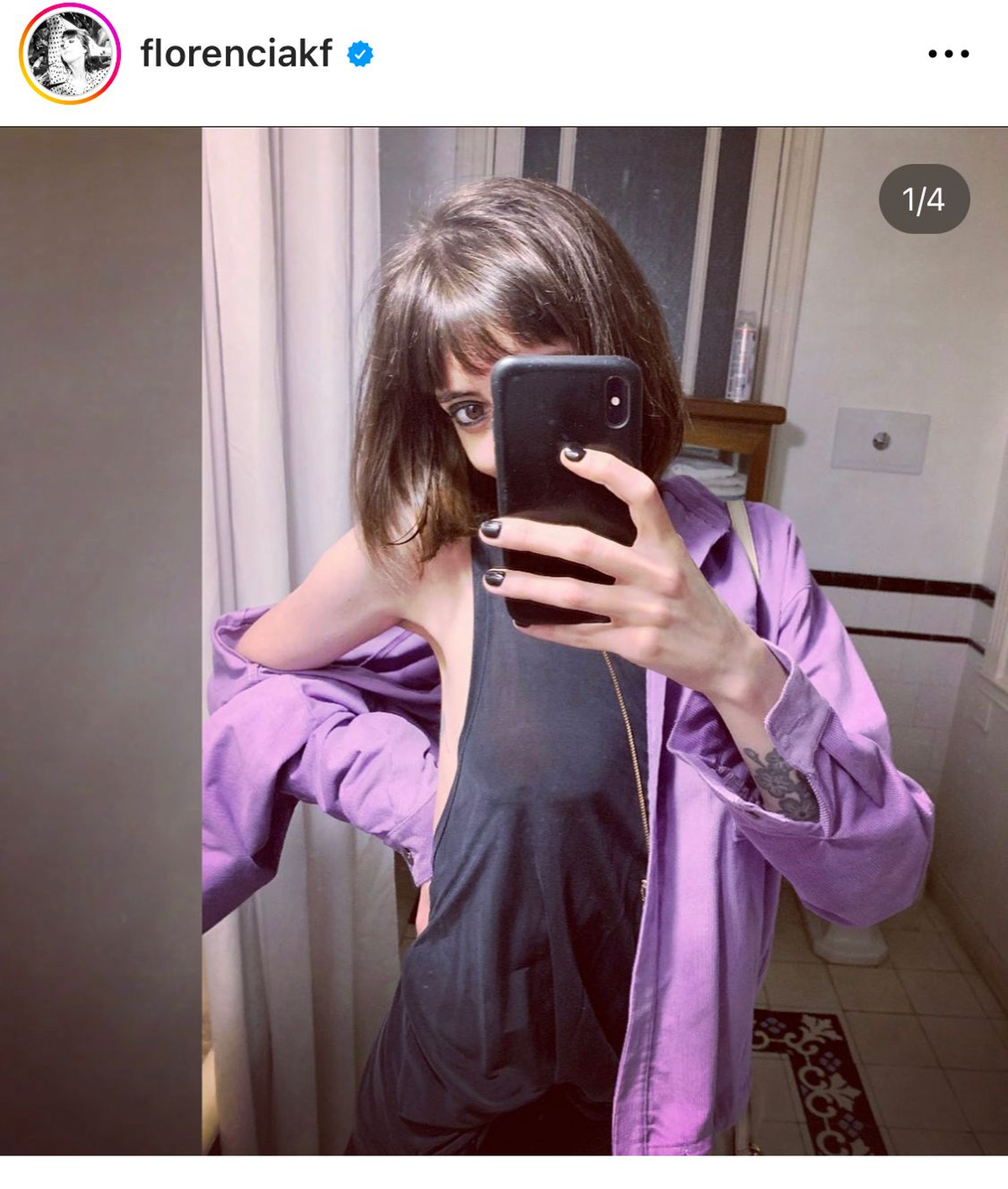Screen dimensions: 1008x1189
Task: Open the post's three-dot options menu
Action: pos(948,54)
